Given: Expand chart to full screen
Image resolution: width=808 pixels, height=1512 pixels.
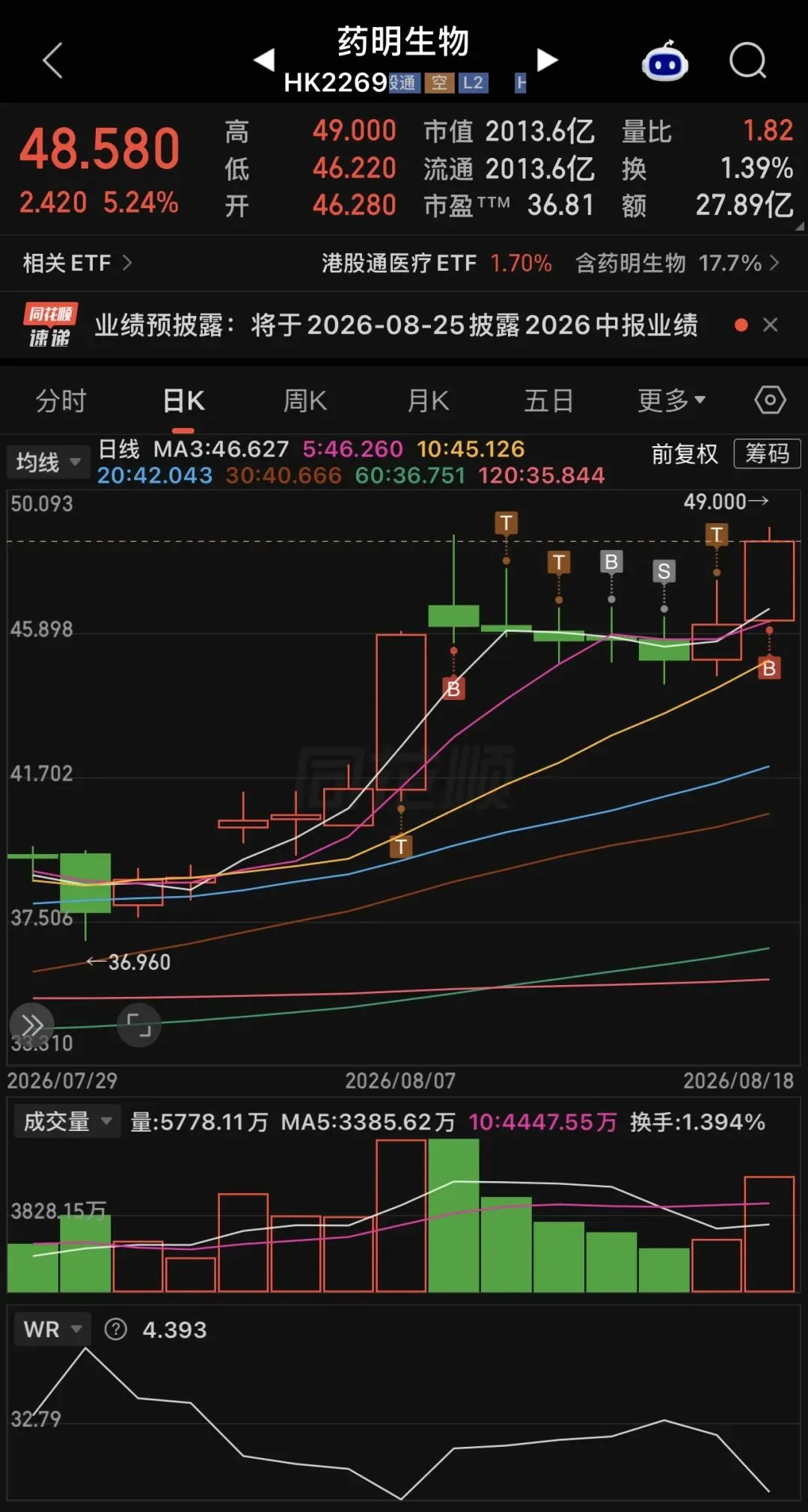Looking at the screenshot, I should (139, 1025).
